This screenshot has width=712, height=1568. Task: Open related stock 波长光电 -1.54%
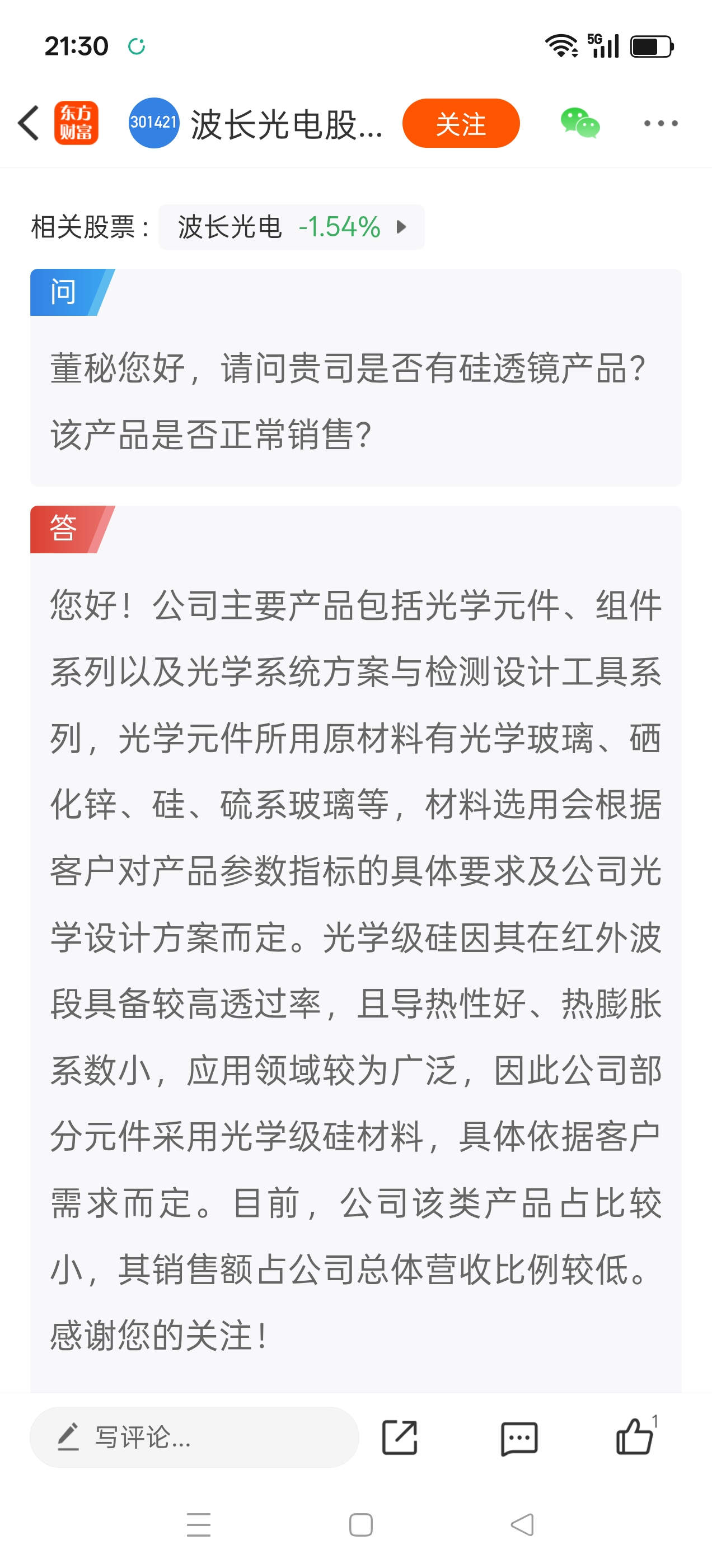[292, 227]
